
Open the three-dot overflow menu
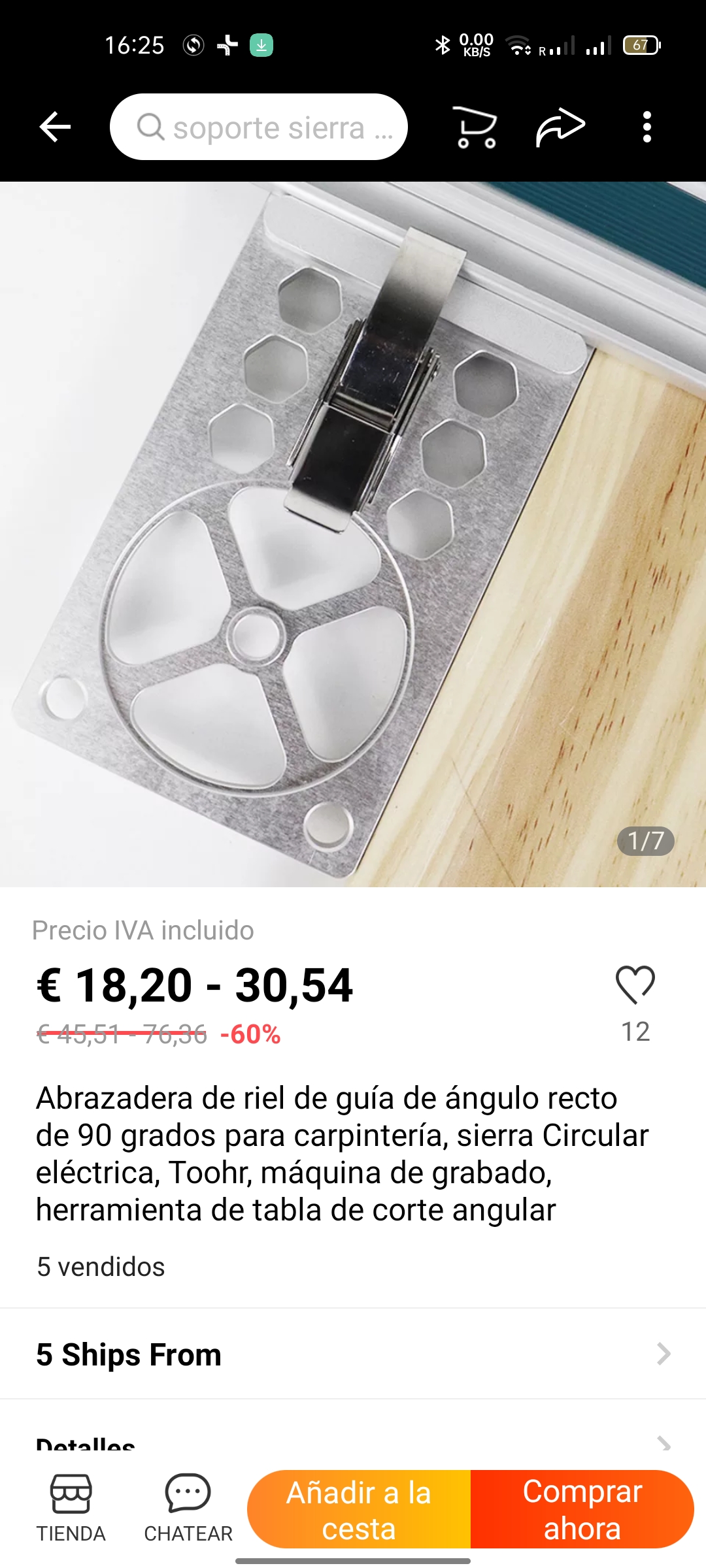click(x=647, y=127)
